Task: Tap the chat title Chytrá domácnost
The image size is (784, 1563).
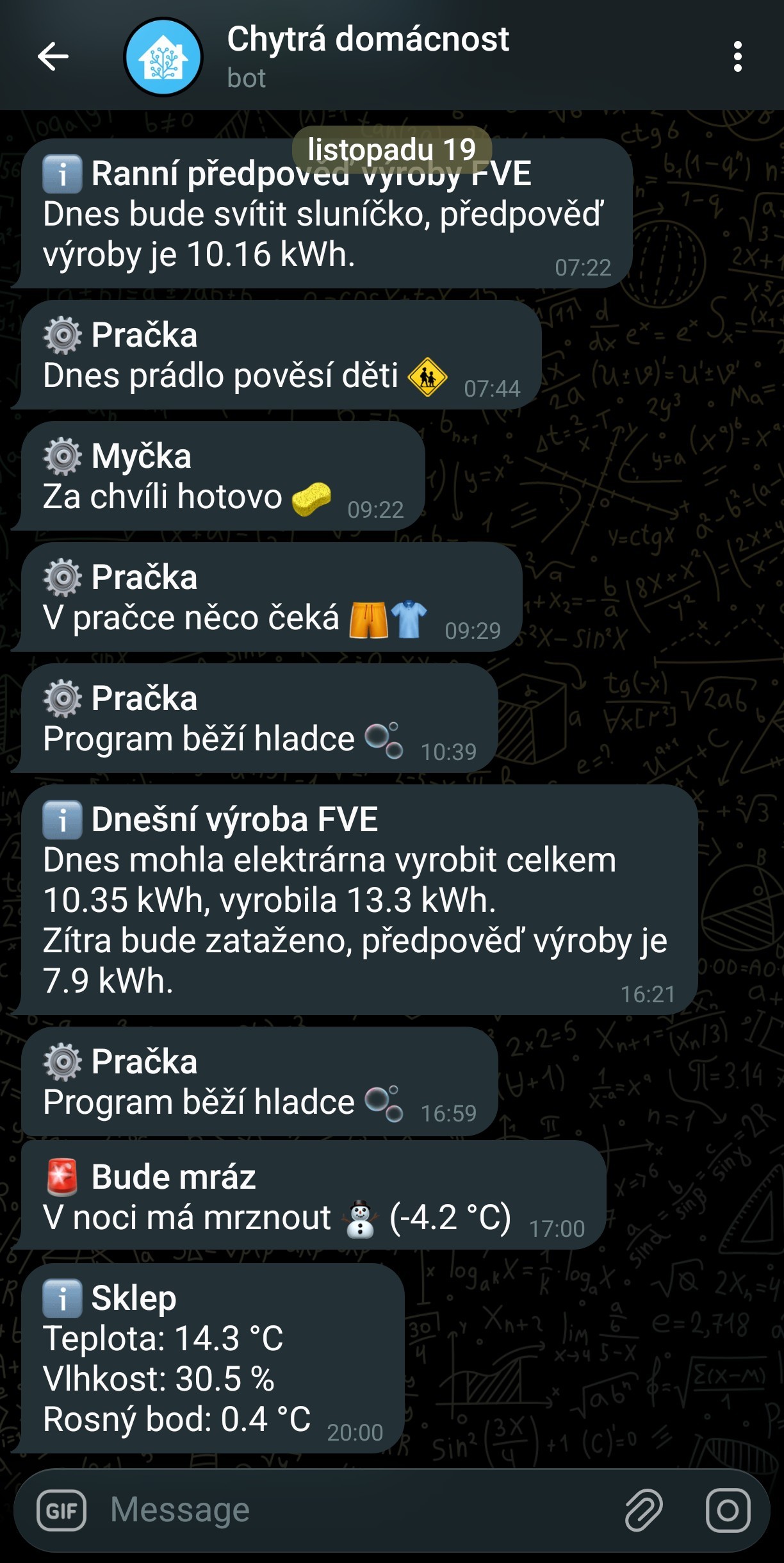Action: [x=368, y=42]
